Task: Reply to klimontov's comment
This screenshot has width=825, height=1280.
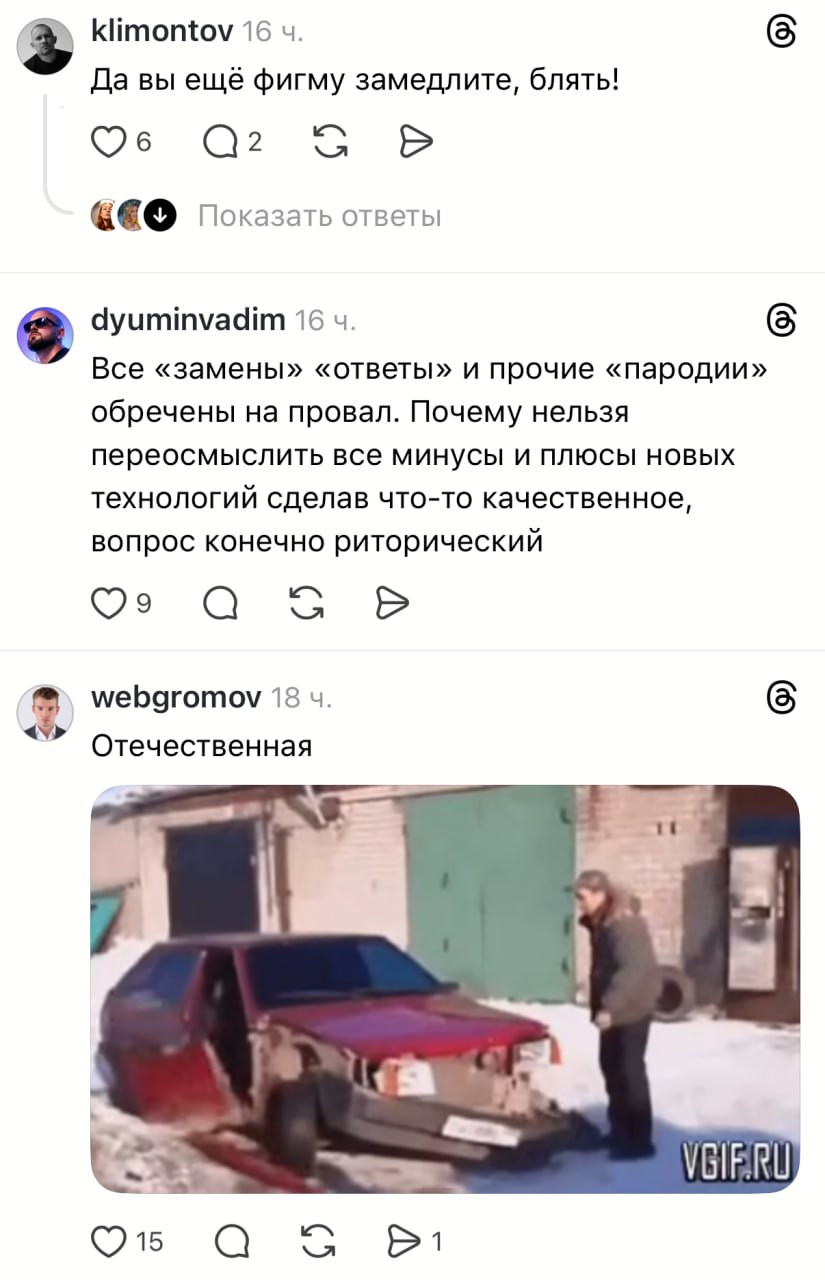Action: pyautogui.click(x=219, y=143)
